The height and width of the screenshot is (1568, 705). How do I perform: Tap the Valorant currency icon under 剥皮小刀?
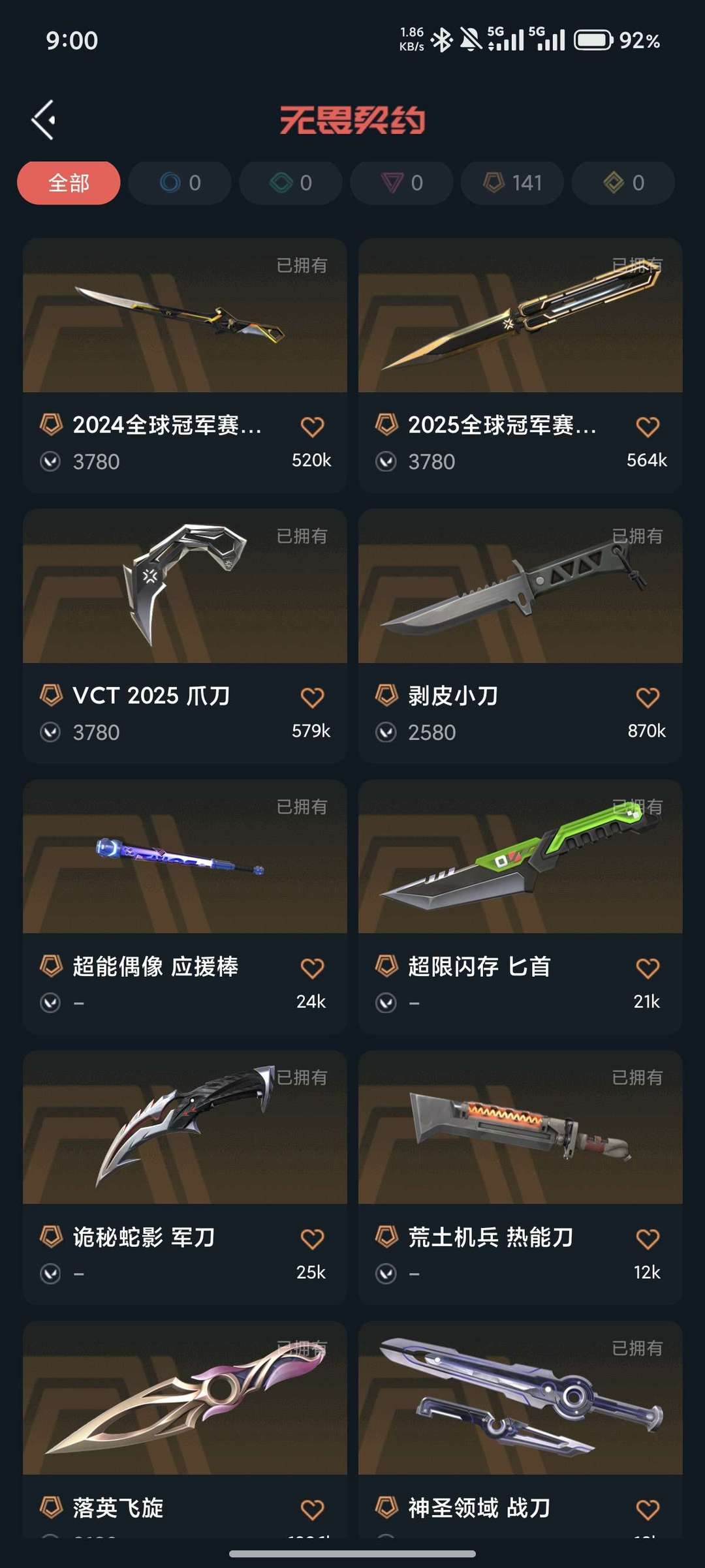coord(386,733)
